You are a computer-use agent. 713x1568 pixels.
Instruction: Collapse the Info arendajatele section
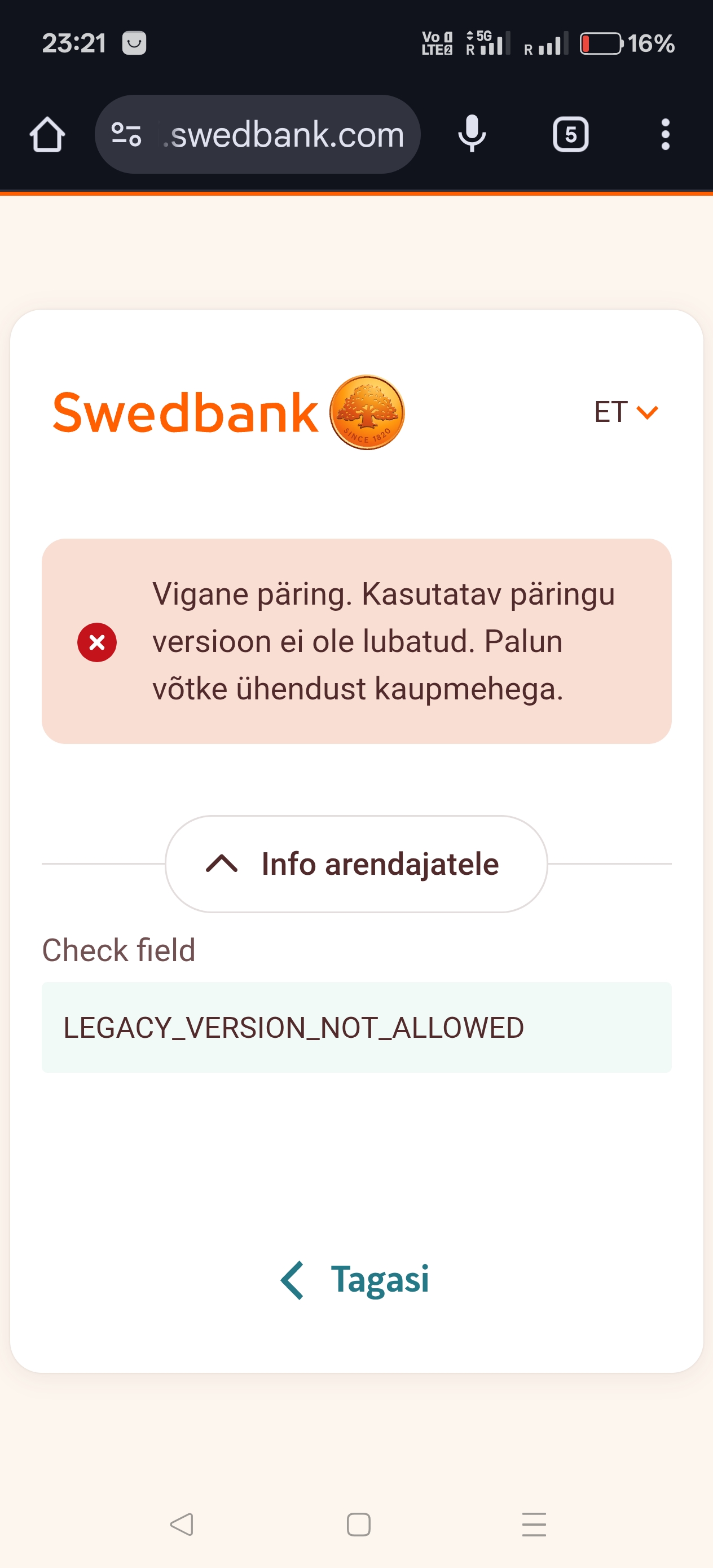pyautogui.click(x=356, y=864)
